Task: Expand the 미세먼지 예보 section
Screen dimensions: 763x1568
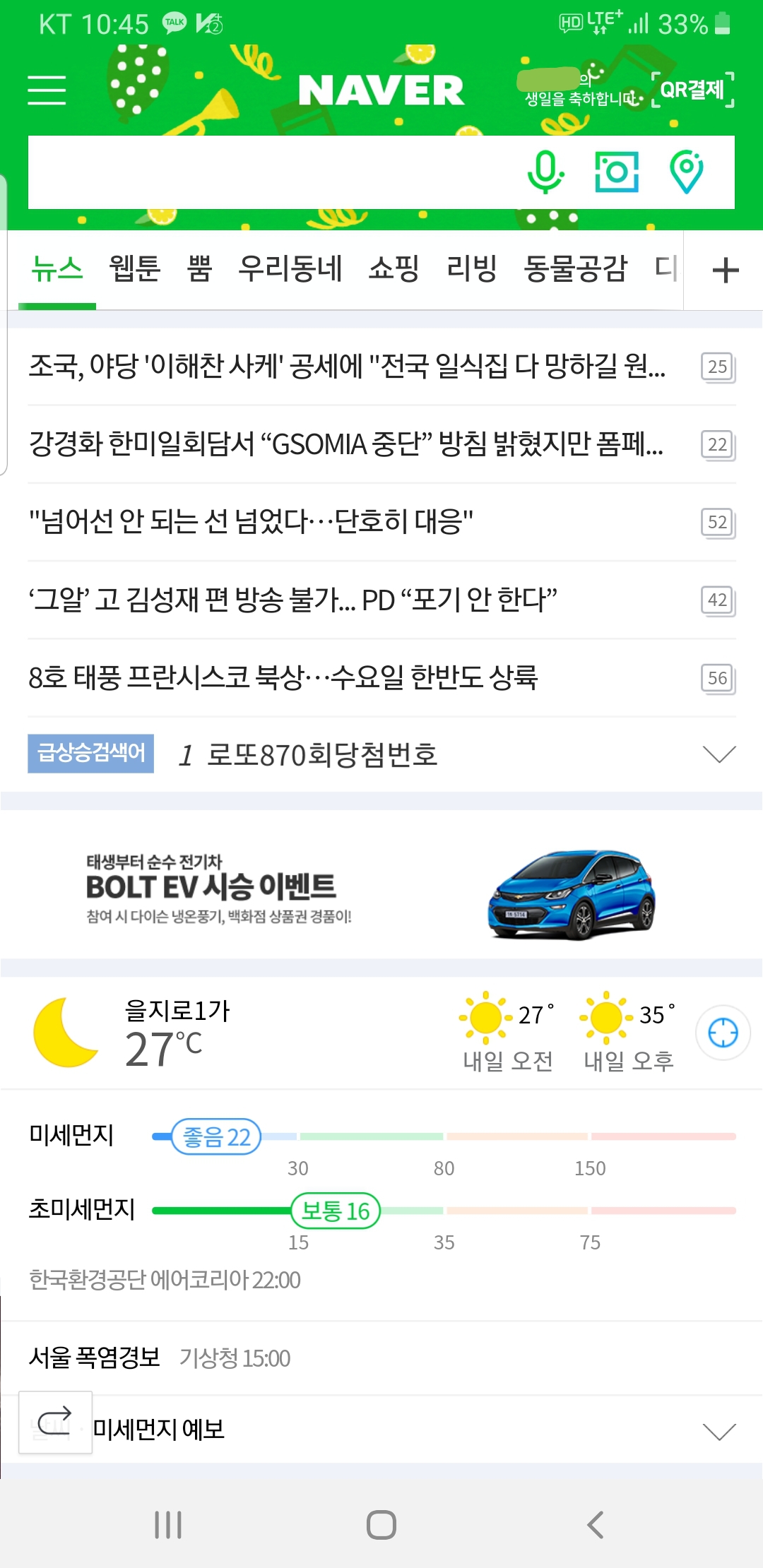Action: point(719,1430)
